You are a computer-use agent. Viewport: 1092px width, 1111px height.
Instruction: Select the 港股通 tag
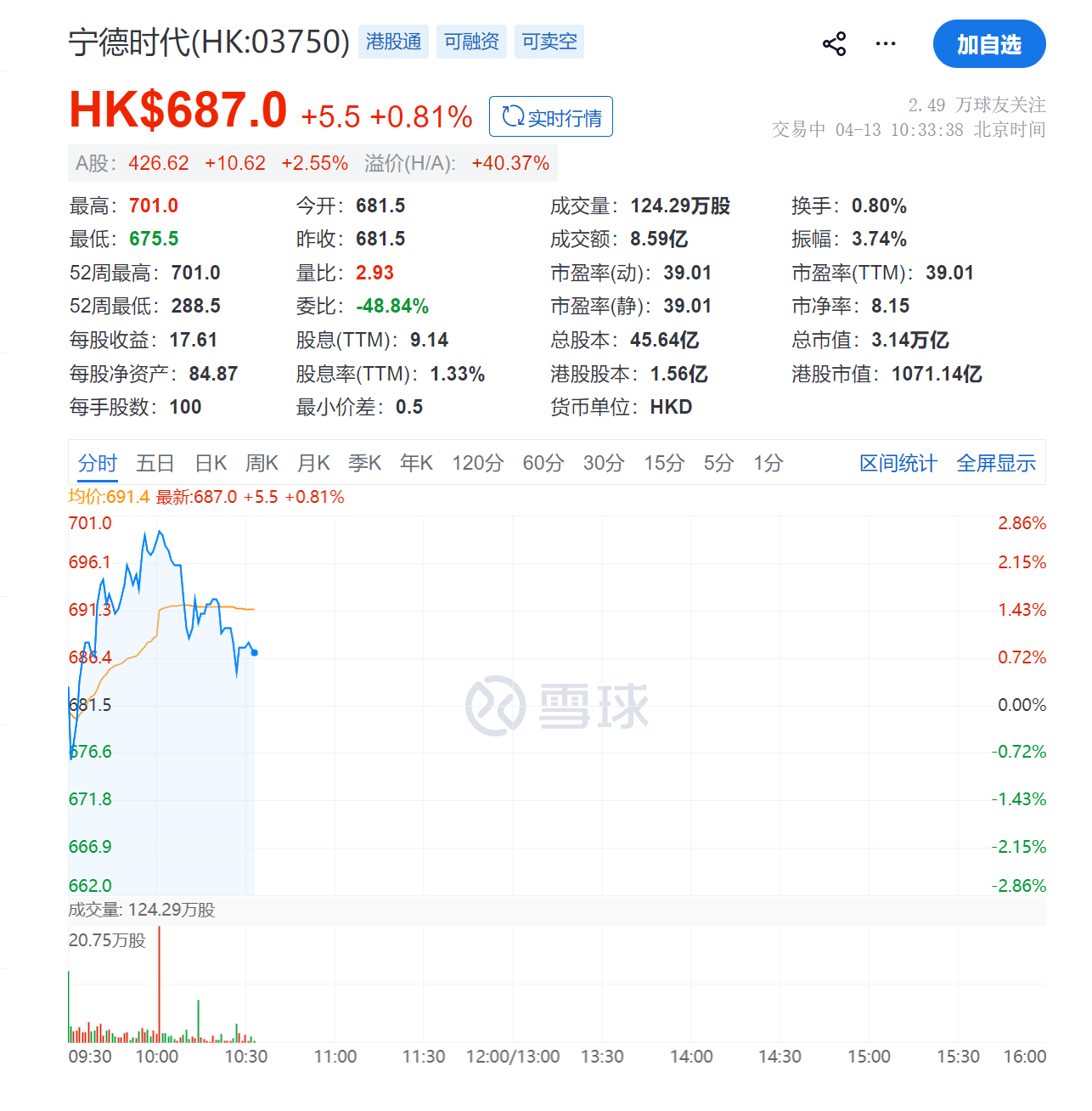click(x=393, y=42)
